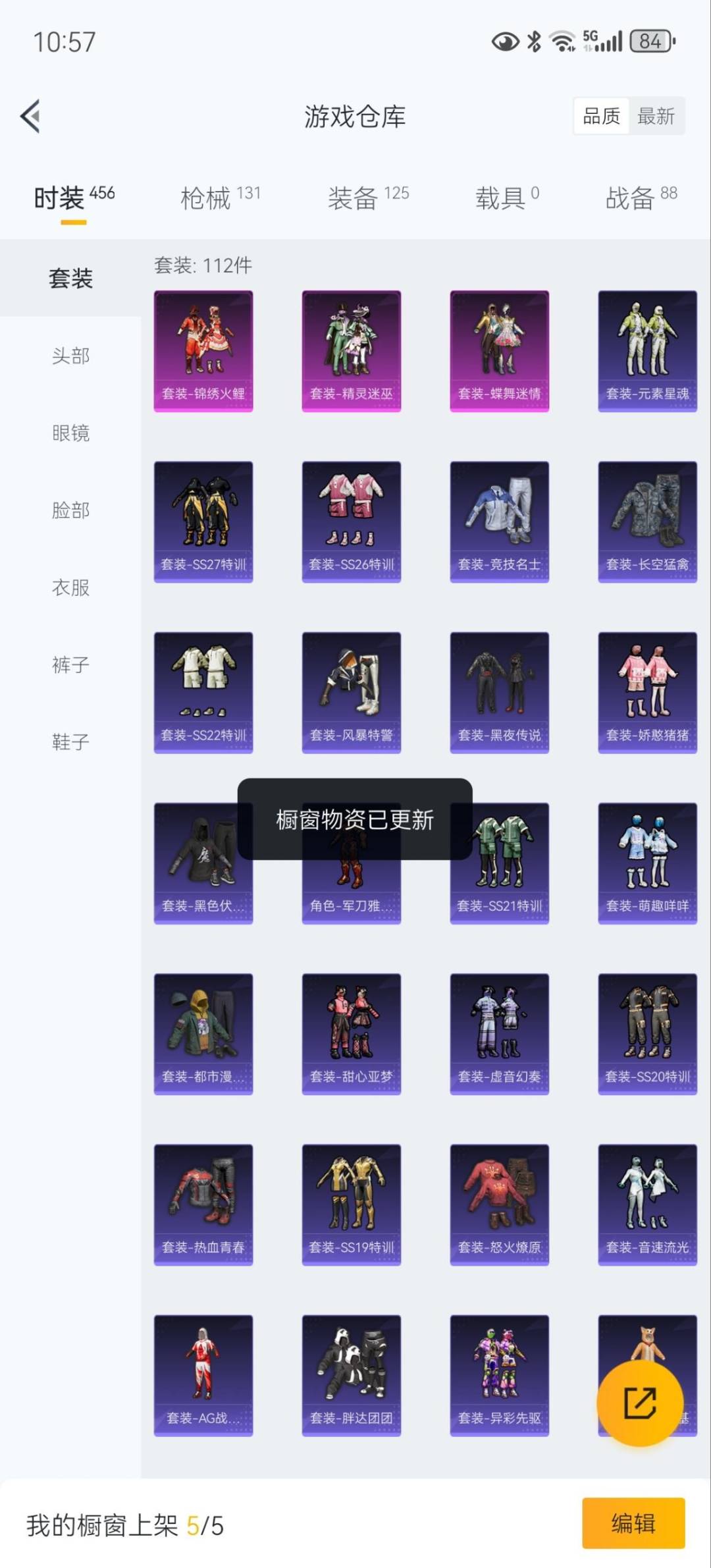
Task: Sort items by 品质
Action: (601, 117)
